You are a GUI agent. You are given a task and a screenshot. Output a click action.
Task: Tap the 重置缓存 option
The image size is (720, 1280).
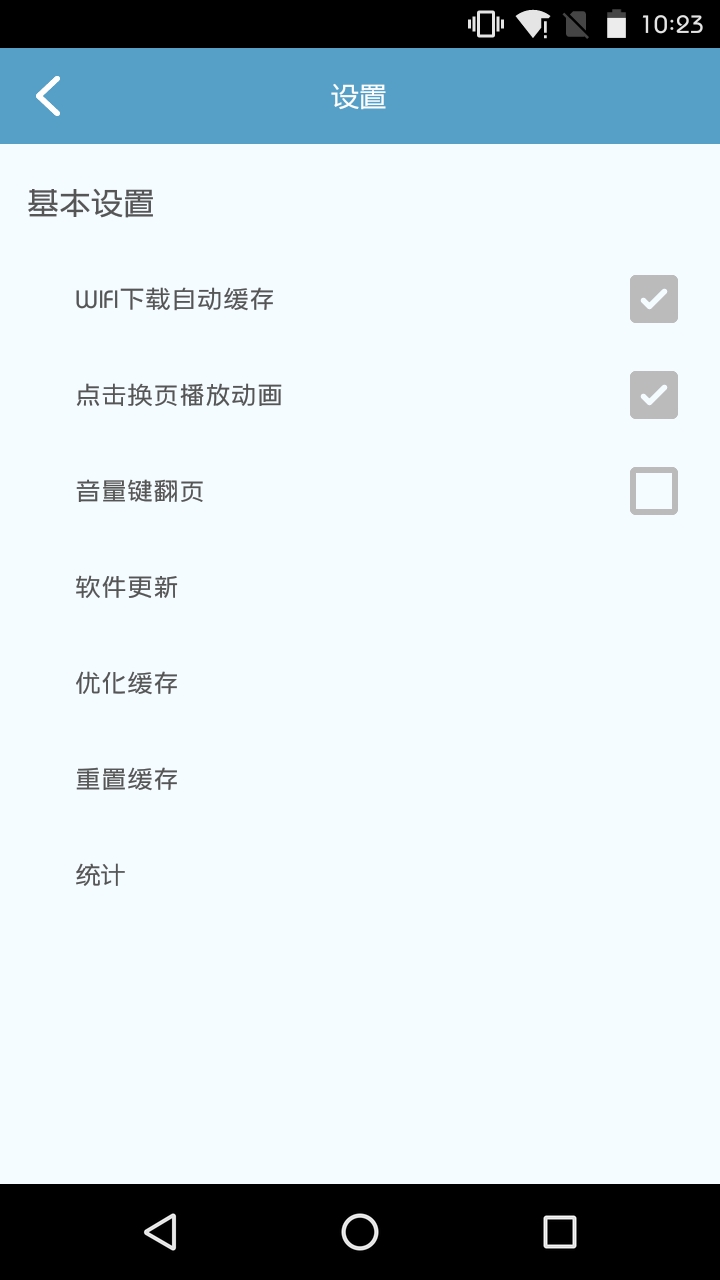point(360,779)
